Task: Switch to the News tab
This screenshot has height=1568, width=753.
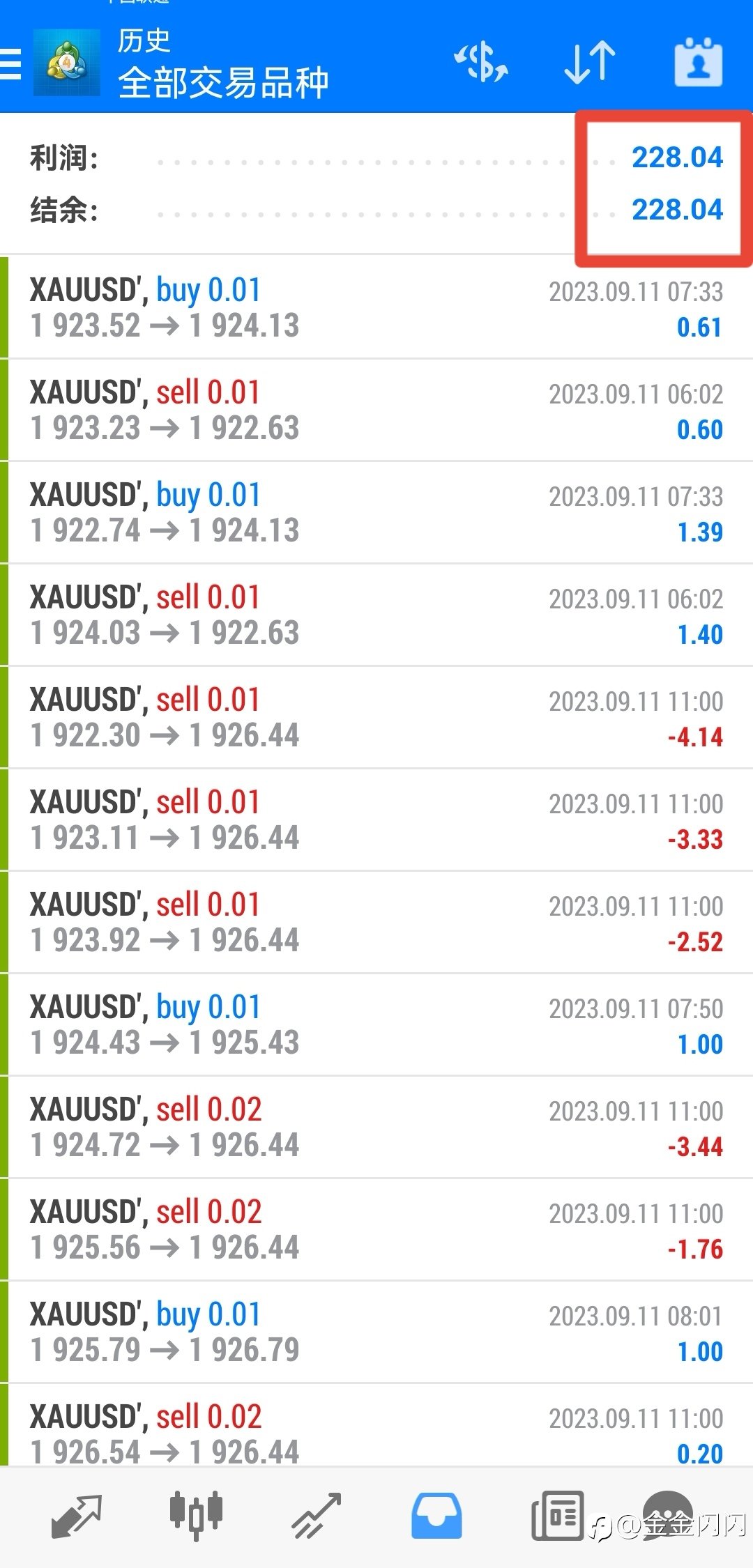Action: click(x=558, y=1516)
